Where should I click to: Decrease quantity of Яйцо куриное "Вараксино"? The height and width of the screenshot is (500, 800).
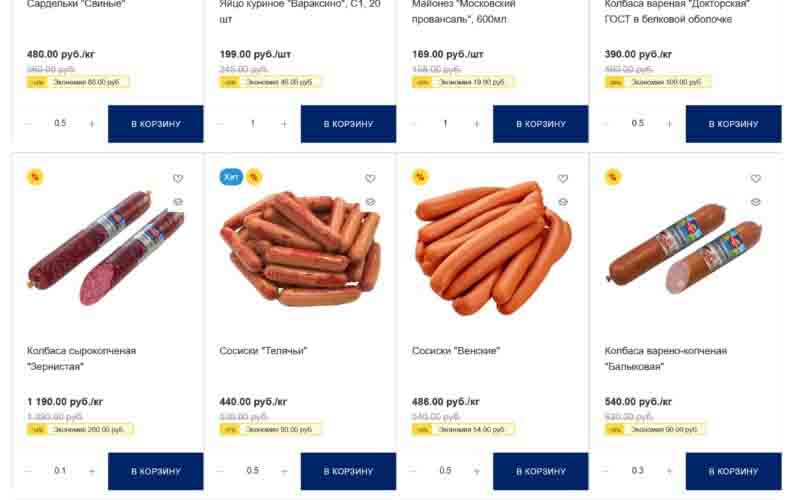[x=220, y=124]
